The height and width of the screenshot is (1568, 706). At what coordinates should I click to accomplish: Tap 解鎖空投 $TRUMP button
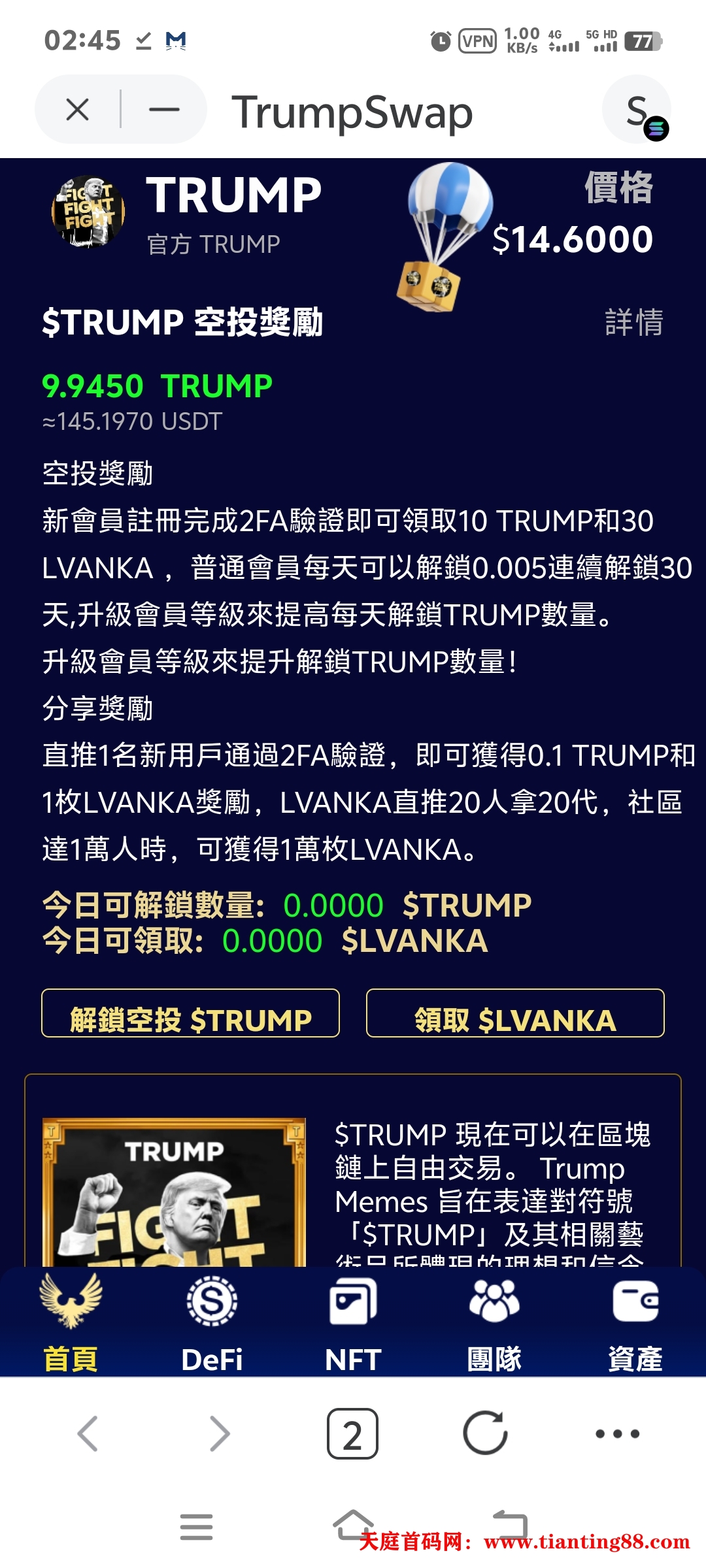coord(190,1013)
